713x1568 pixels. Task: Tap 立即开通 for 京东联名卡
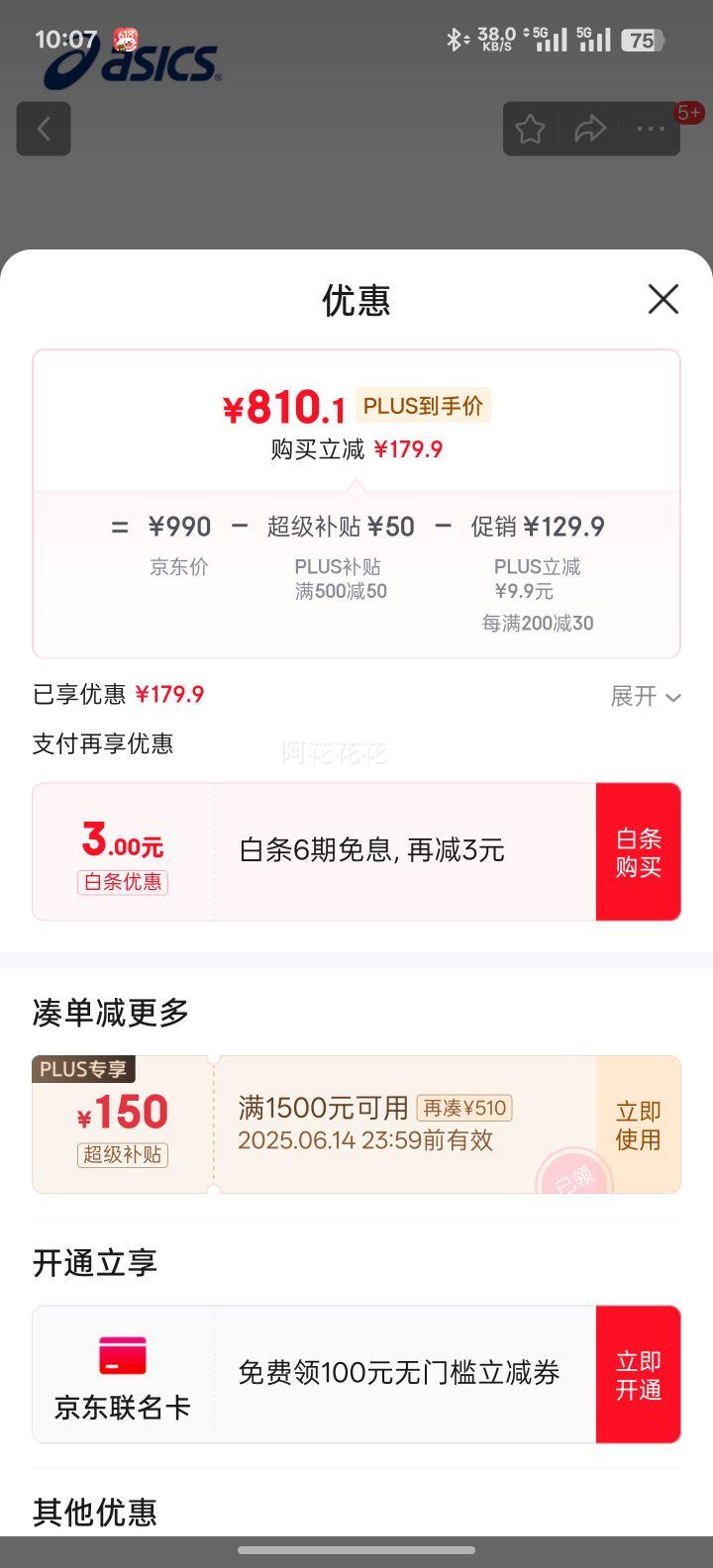[638, 1375]
